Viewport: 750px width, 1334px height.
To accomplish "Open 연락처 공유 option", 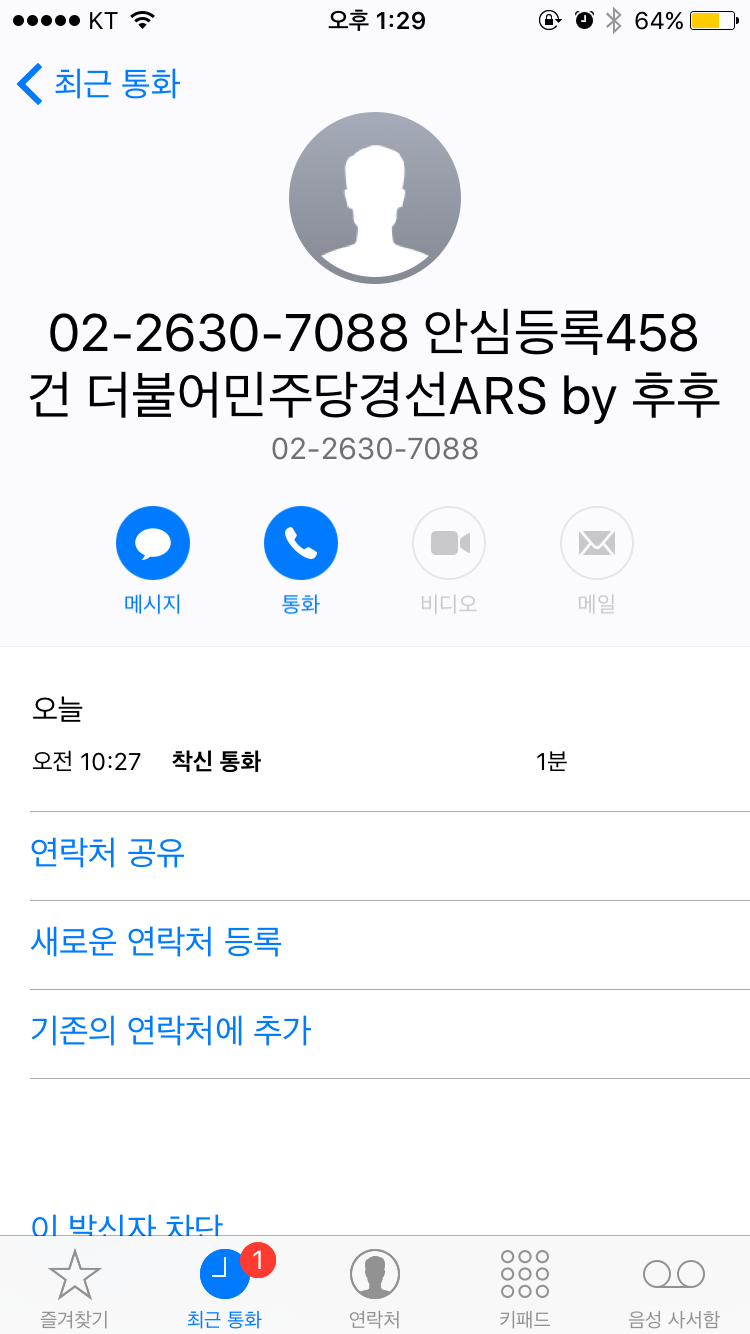I will (x=108, y=853).
